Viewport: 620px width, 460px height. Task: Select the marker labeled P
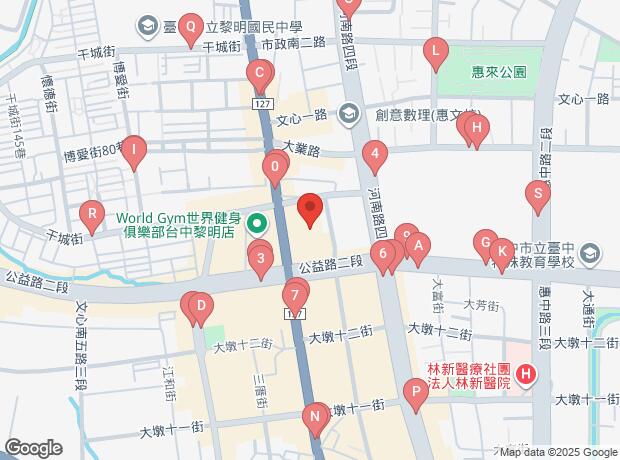click(415, 391)
